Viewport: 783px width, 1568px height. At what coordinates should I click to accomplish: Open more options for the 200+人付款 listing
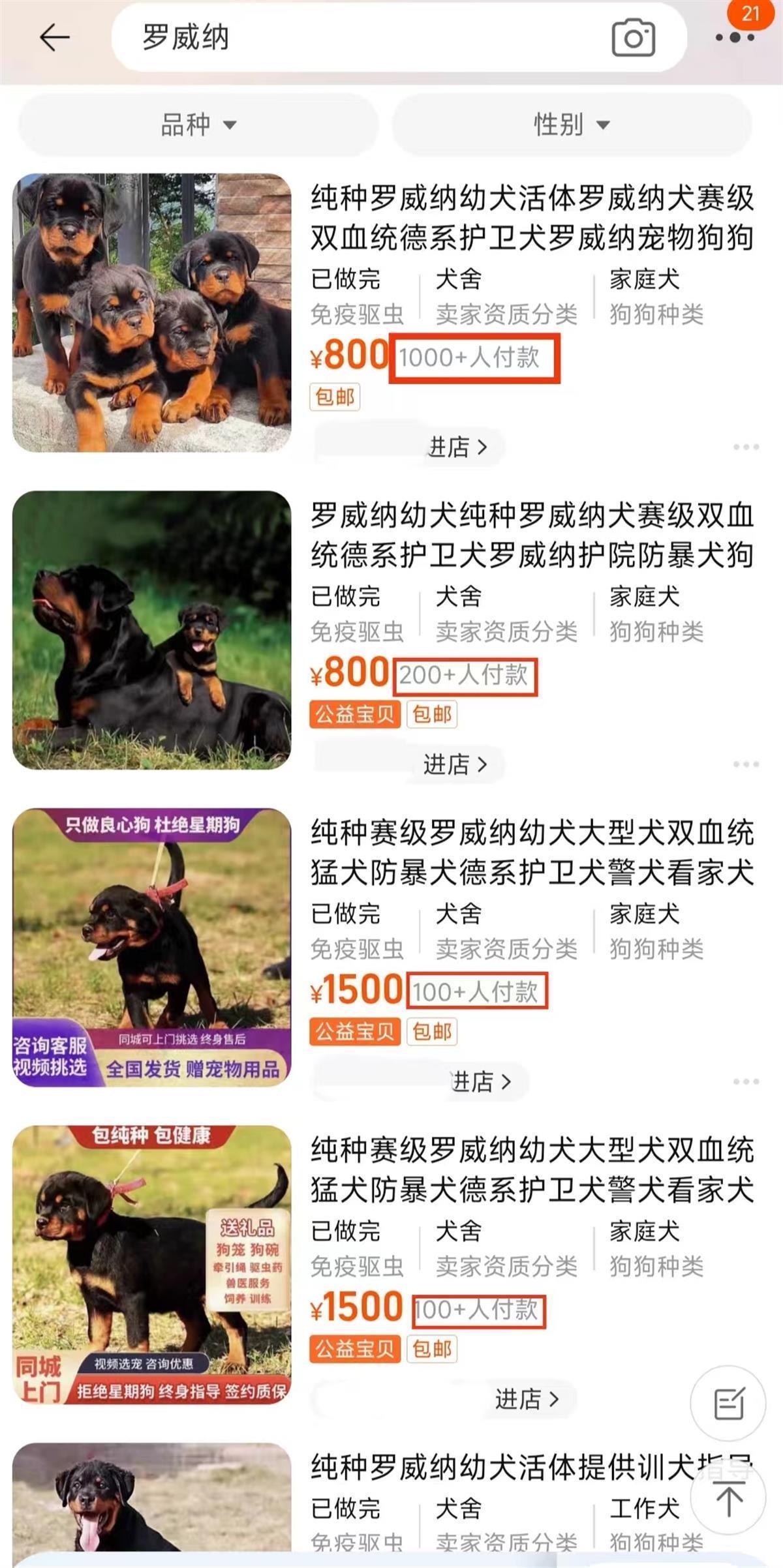tap(746, 764)
